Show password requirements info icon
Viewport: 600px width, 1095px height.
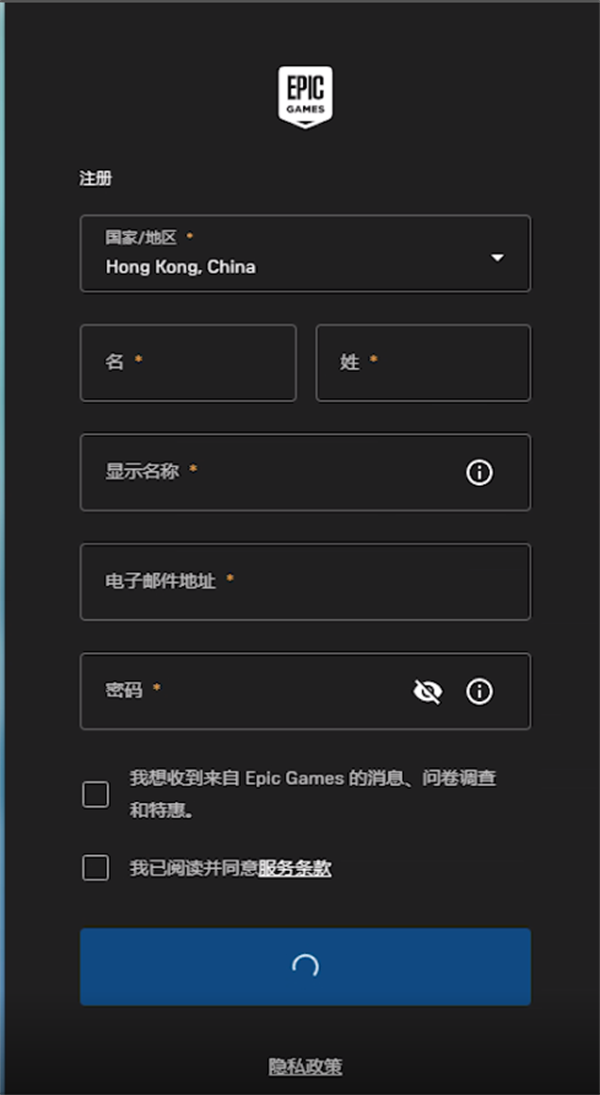[479, 691]
